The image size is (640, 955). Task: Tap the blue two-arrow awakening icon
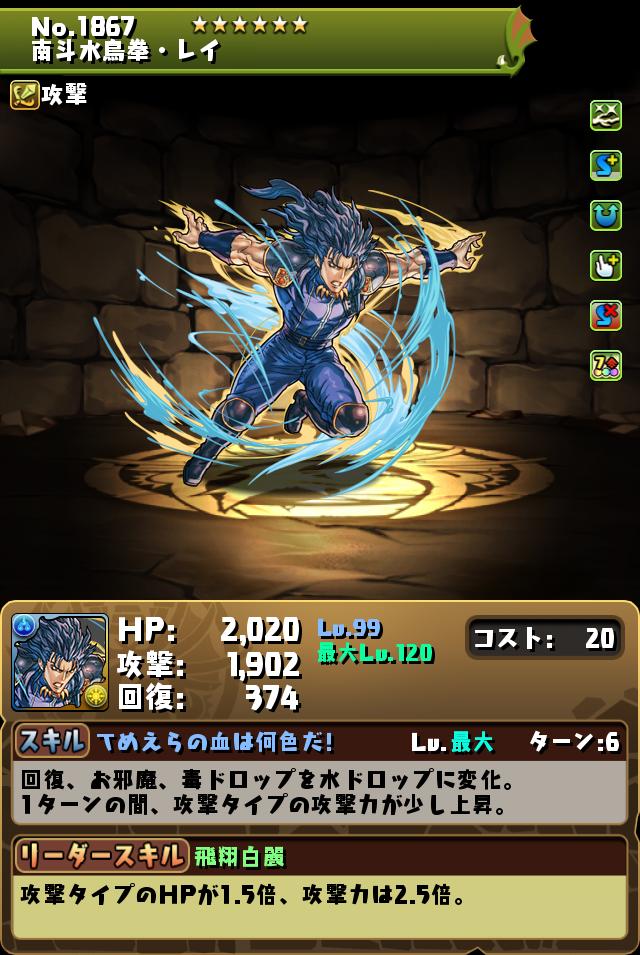point(606,215)
